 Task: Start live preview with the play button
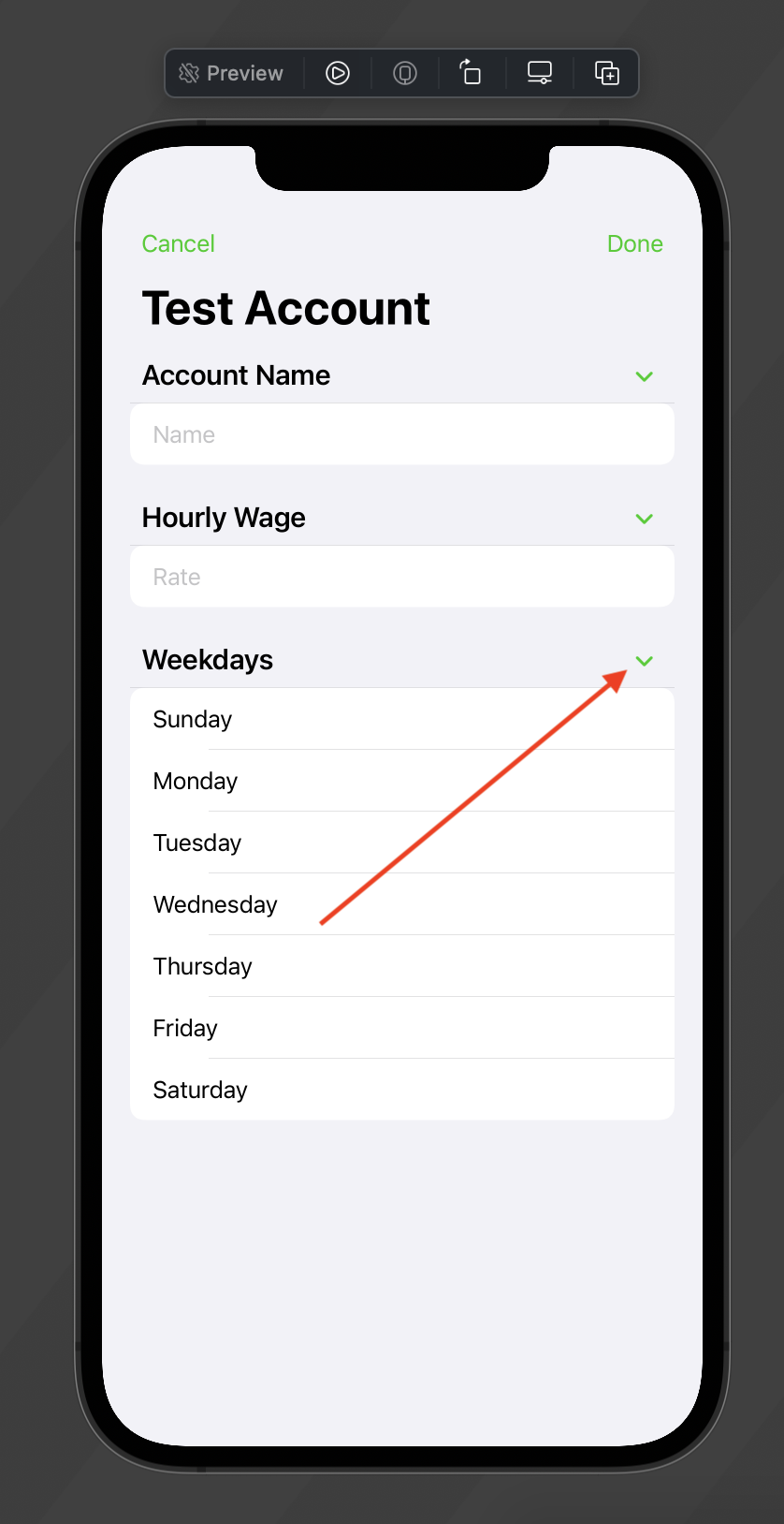(x=338, y=73)
